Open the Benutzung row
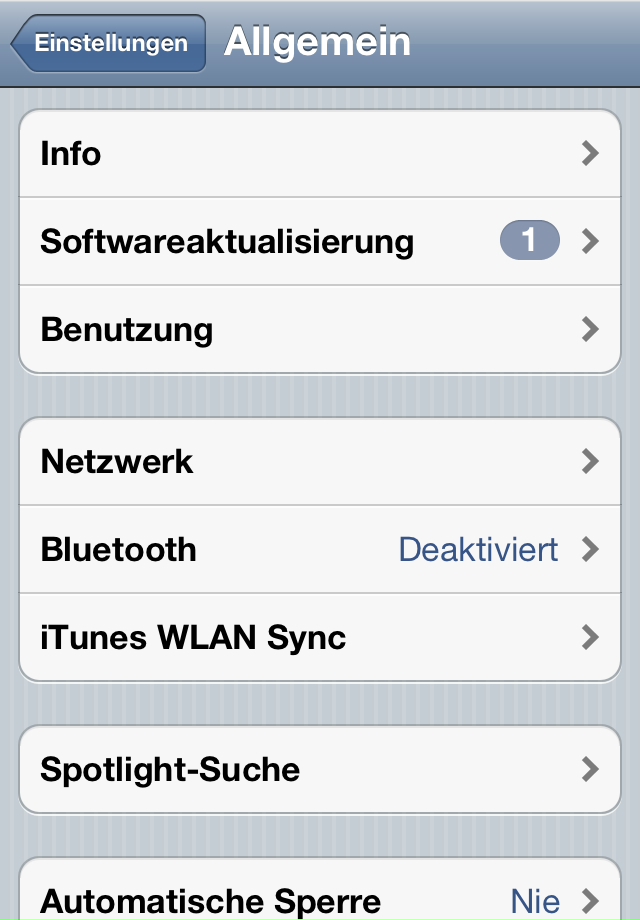Image resolution: width=640 pixels, height=920 pixels. click(320, 329)
